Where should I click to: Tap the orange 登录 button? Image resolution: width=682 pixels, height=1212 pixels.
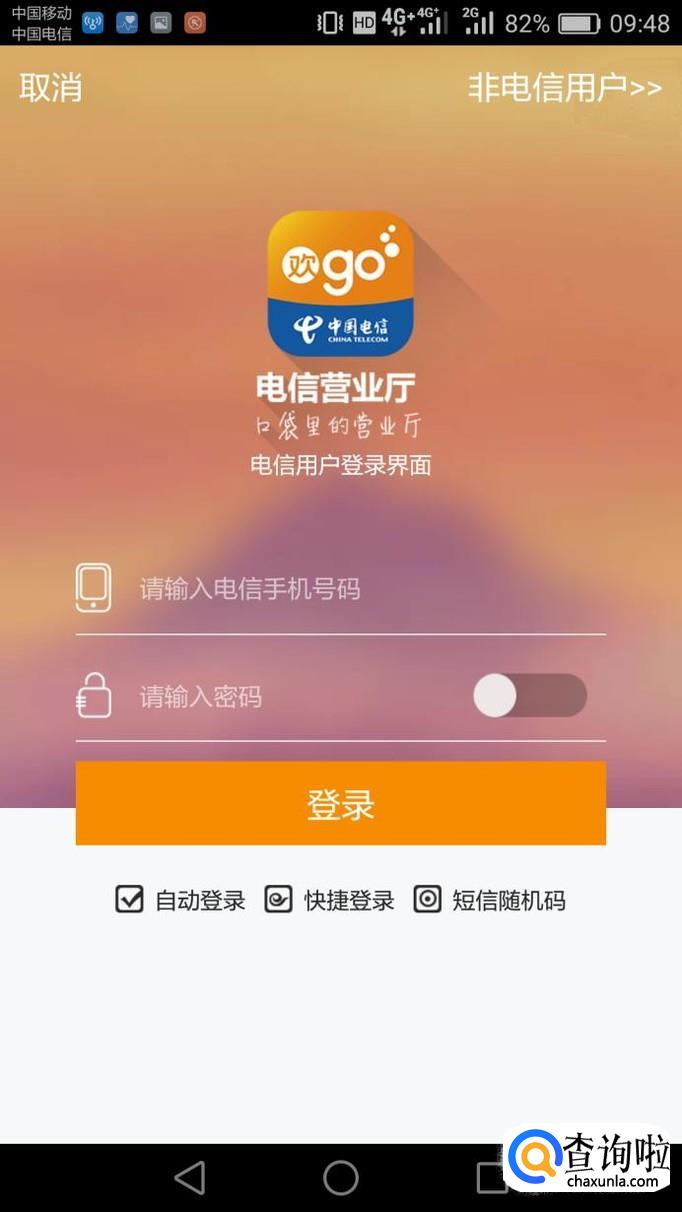[x=340, y=803]
